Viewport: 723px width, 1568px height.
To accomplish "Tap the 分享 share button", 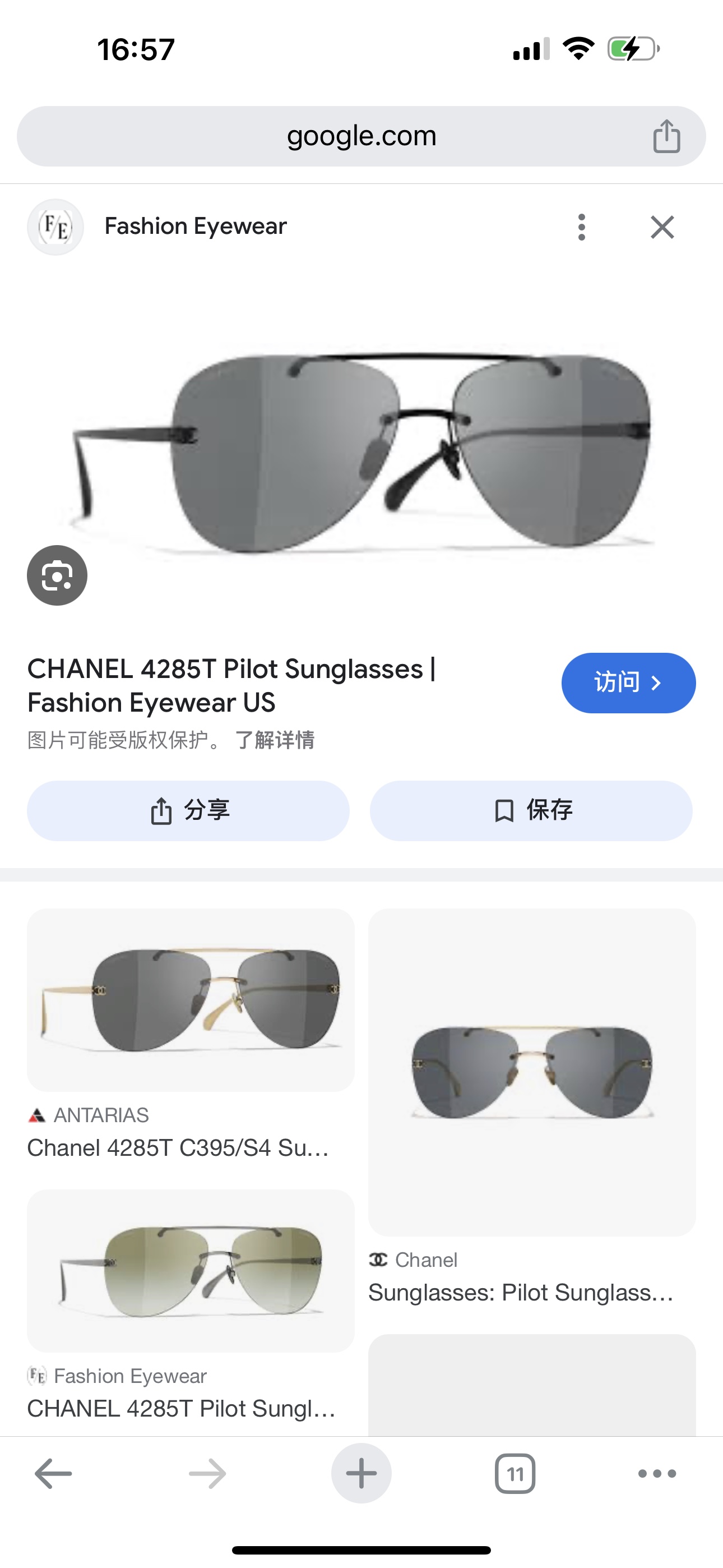I will click(x=188, y=811).
